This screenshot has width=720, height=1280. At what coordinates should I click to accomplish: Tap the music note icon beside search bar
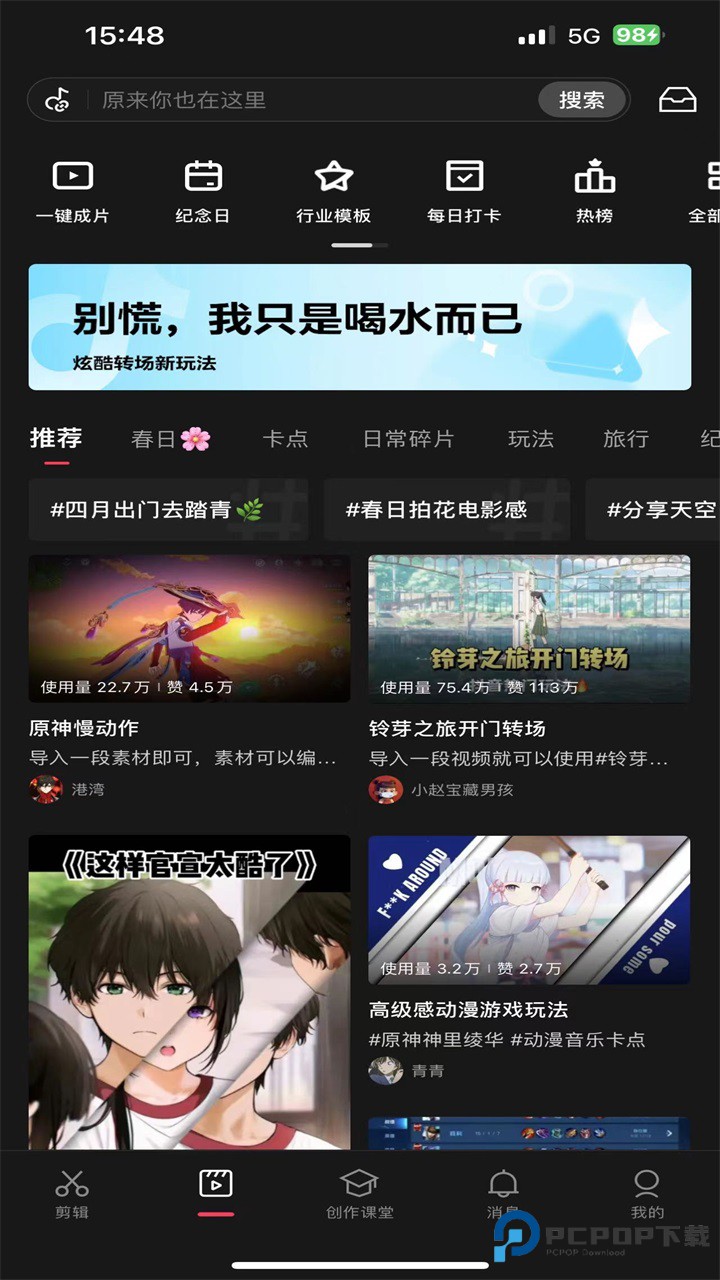point(57,97)
